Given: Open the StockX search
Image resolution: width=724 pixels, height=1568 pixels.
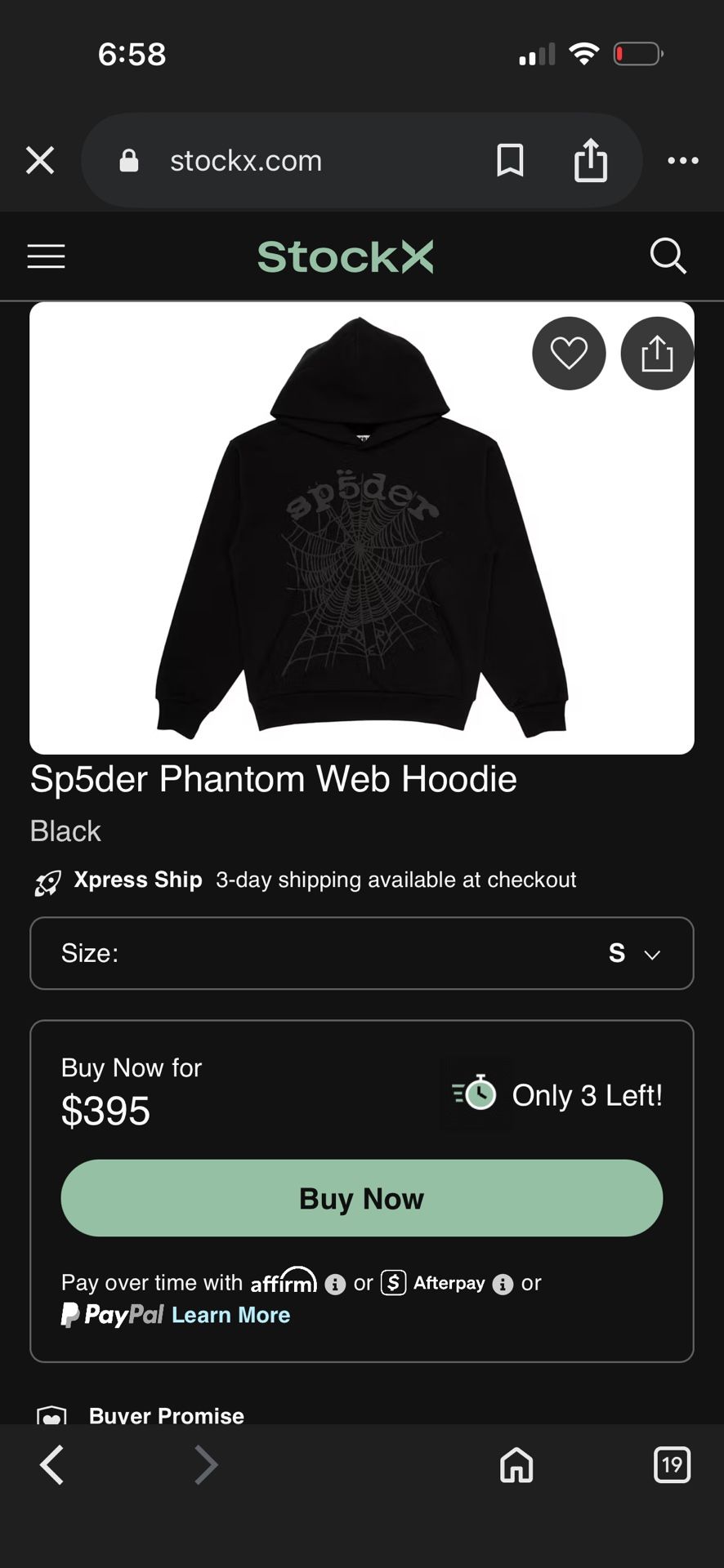Looking at the screenshot, I should point(669,256).
